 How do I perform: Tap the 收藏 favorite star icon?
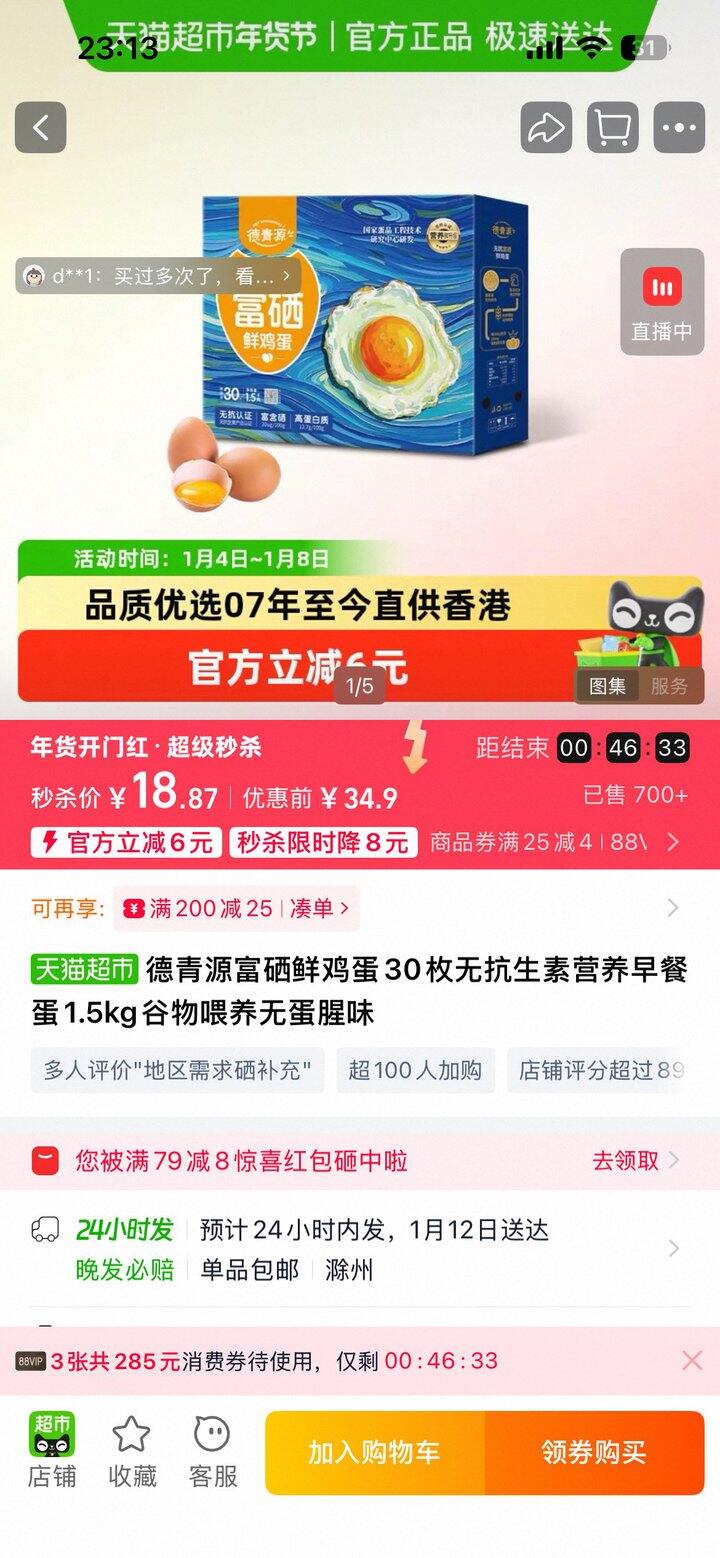(132, 1450)
